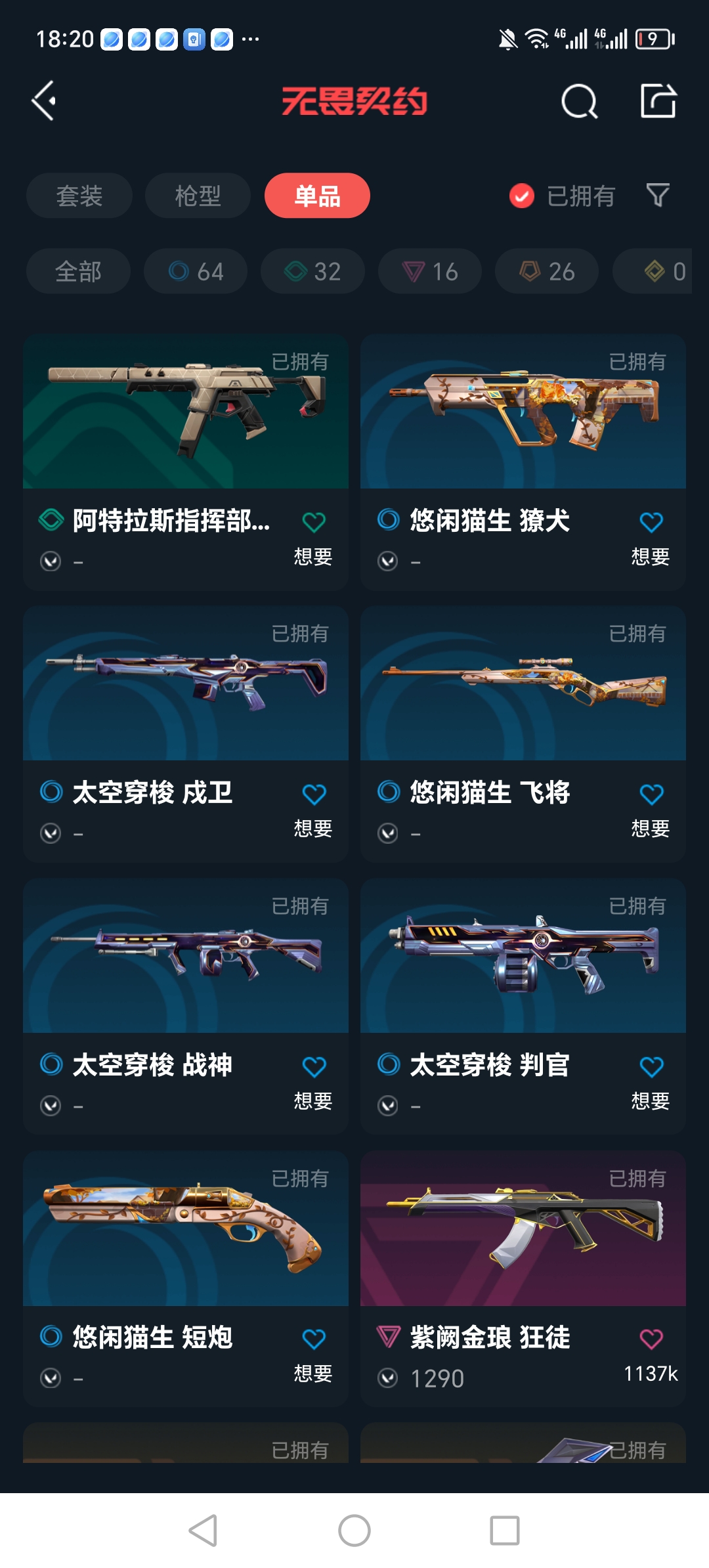The height and width of the screenshot is (1568, 709).
Task: Tap the heart on 太空穿梭 战神
Action: coord(314,1067)
